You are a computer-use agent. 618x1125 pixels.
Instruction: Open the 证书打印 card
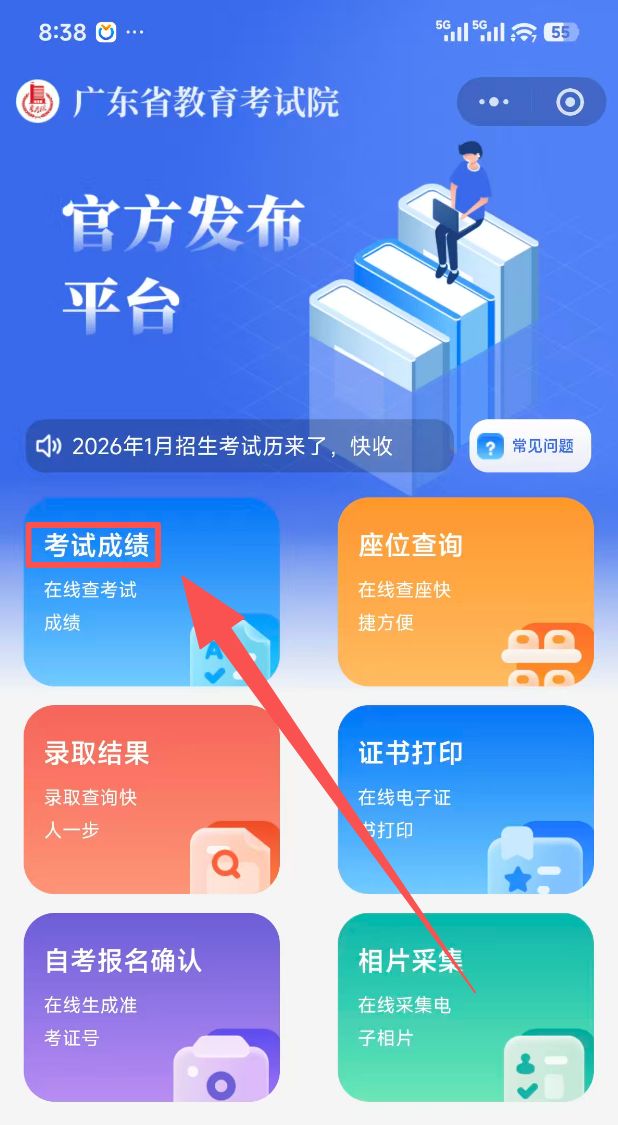[465, 798]
